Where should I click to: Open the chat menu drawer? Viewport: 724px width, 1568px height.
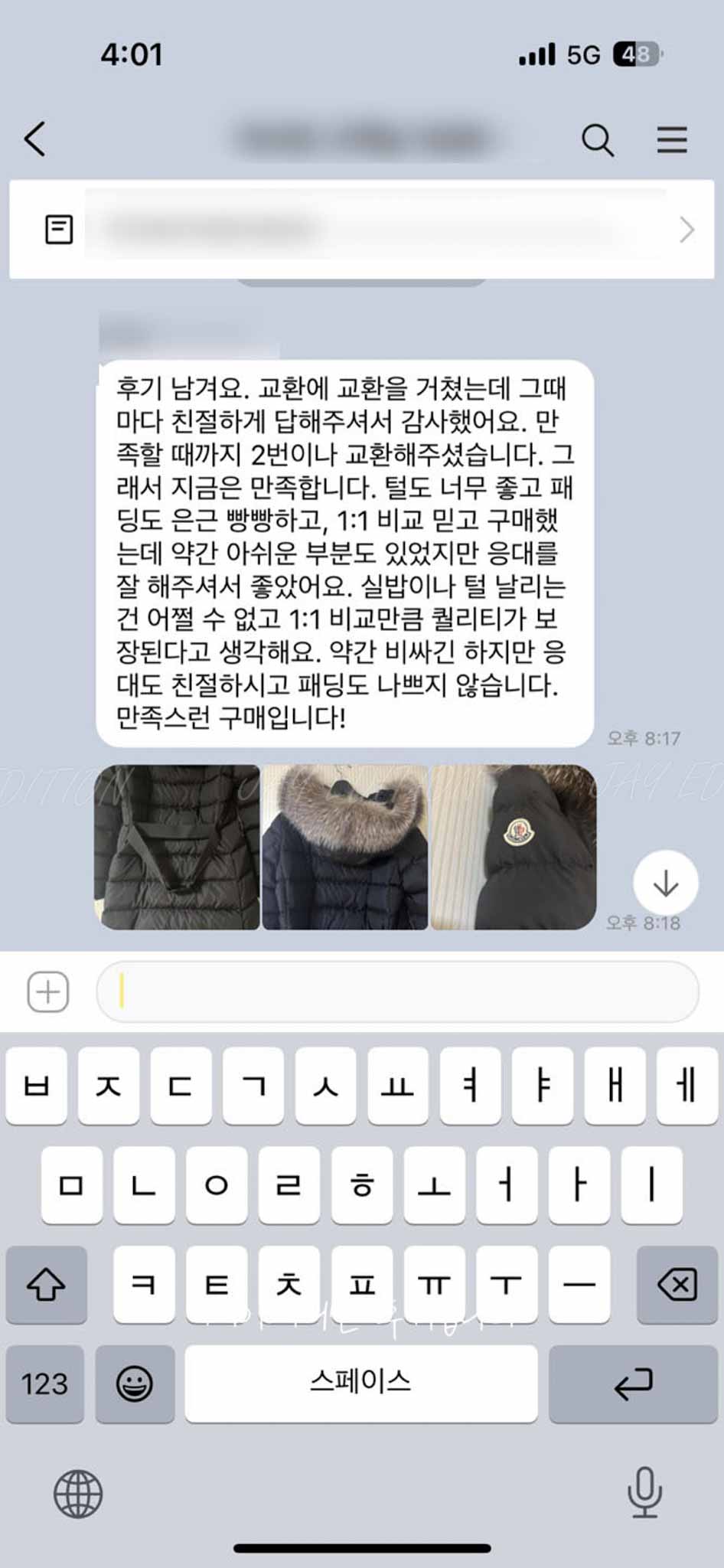click(671, 140)
